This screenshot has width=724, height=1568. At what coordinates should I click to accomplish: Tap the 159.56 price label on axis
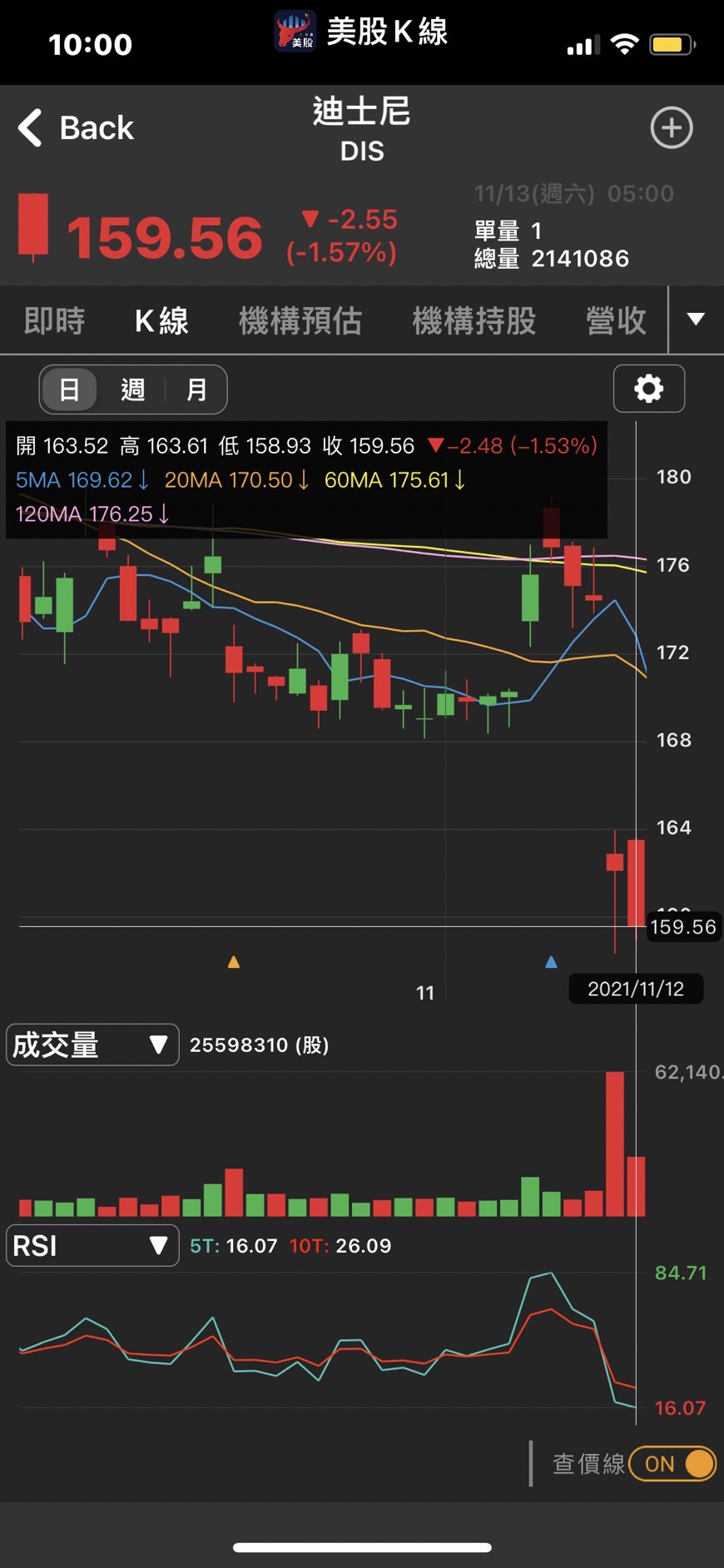coord(684,926)
